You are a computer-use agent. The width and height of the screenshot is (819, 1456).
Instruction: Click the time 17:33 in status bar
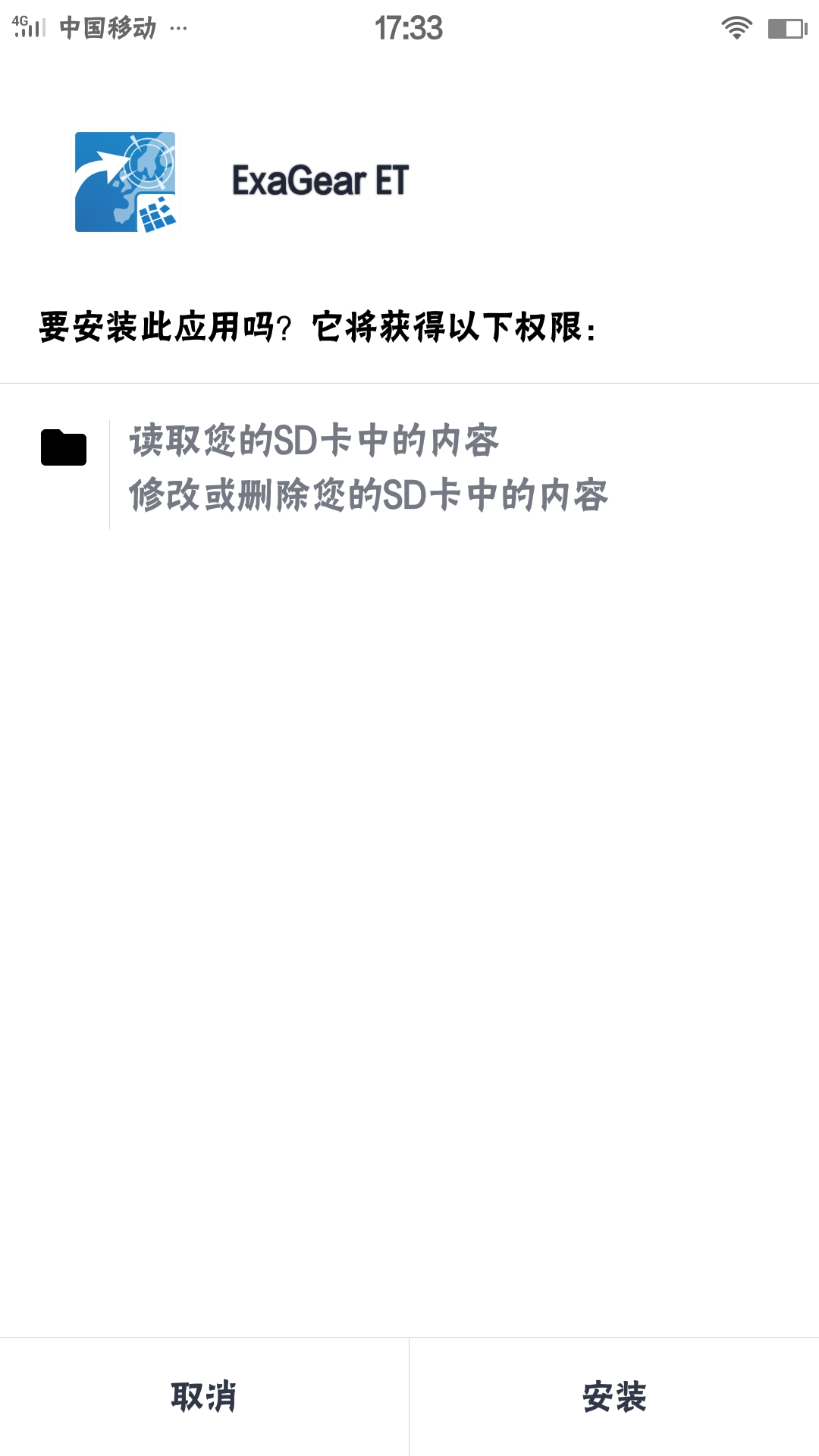click(409, 27)
